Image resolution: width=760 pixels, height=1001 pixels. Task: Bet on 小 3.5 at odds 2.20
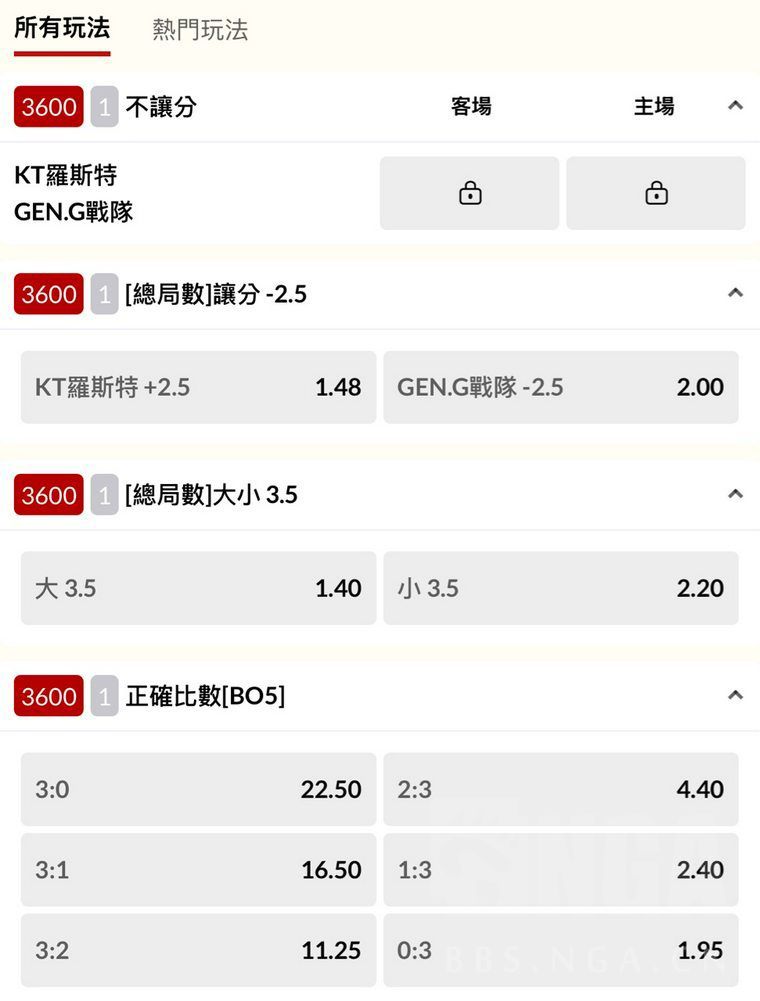561,588
